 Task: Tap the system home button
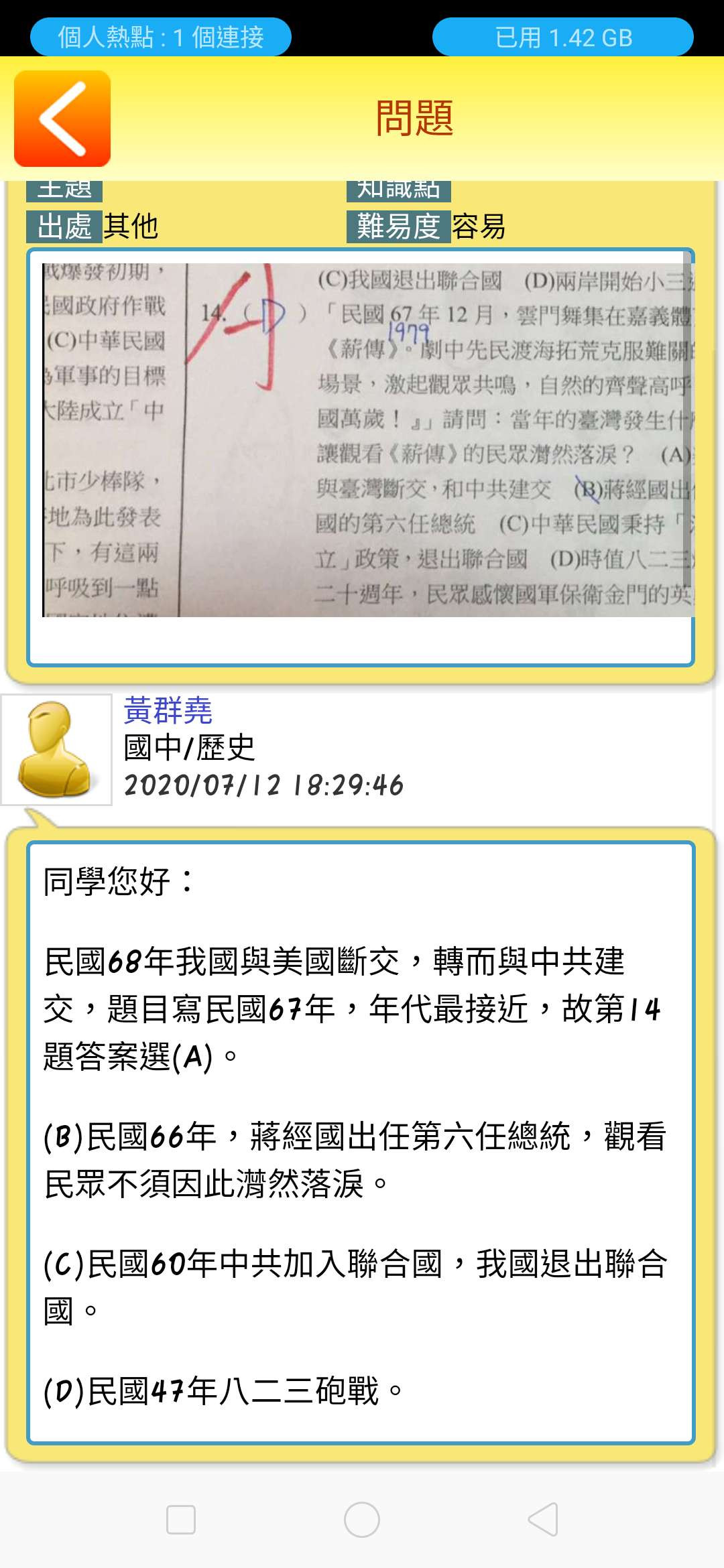(x=362, y=1519)
